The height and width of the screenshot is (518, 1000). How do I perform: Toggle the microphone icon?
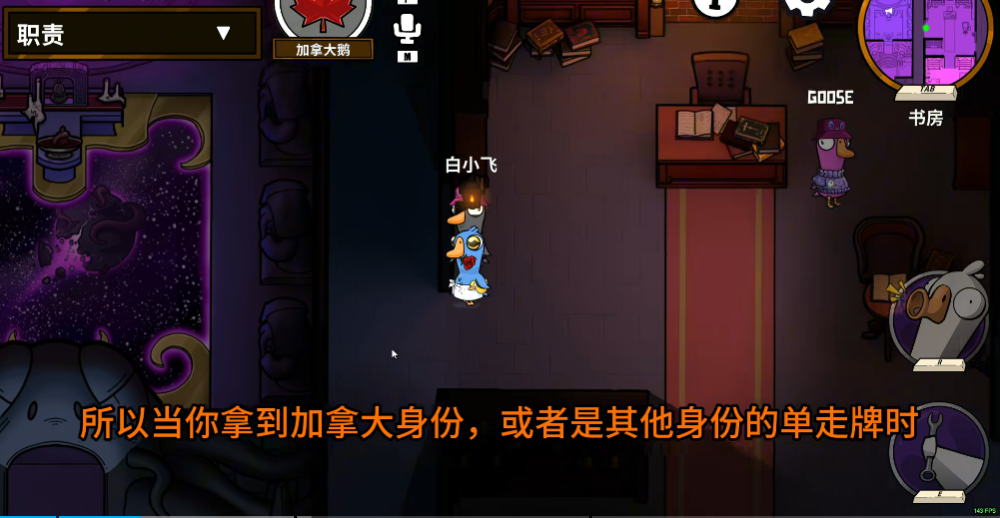(407, 30)
